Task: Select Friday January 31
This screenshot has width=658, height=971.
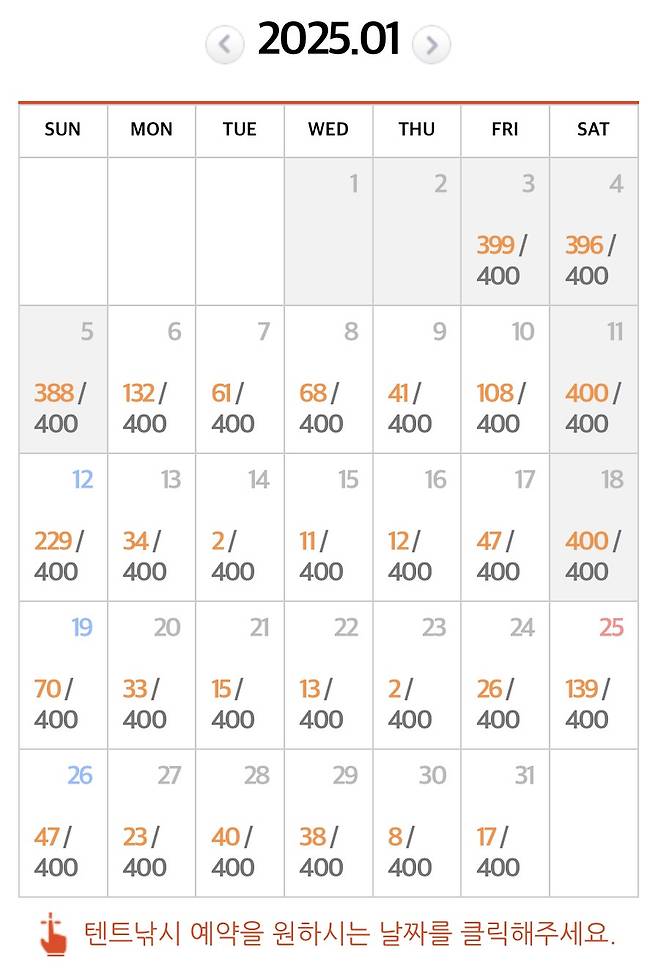Action: 505,823
